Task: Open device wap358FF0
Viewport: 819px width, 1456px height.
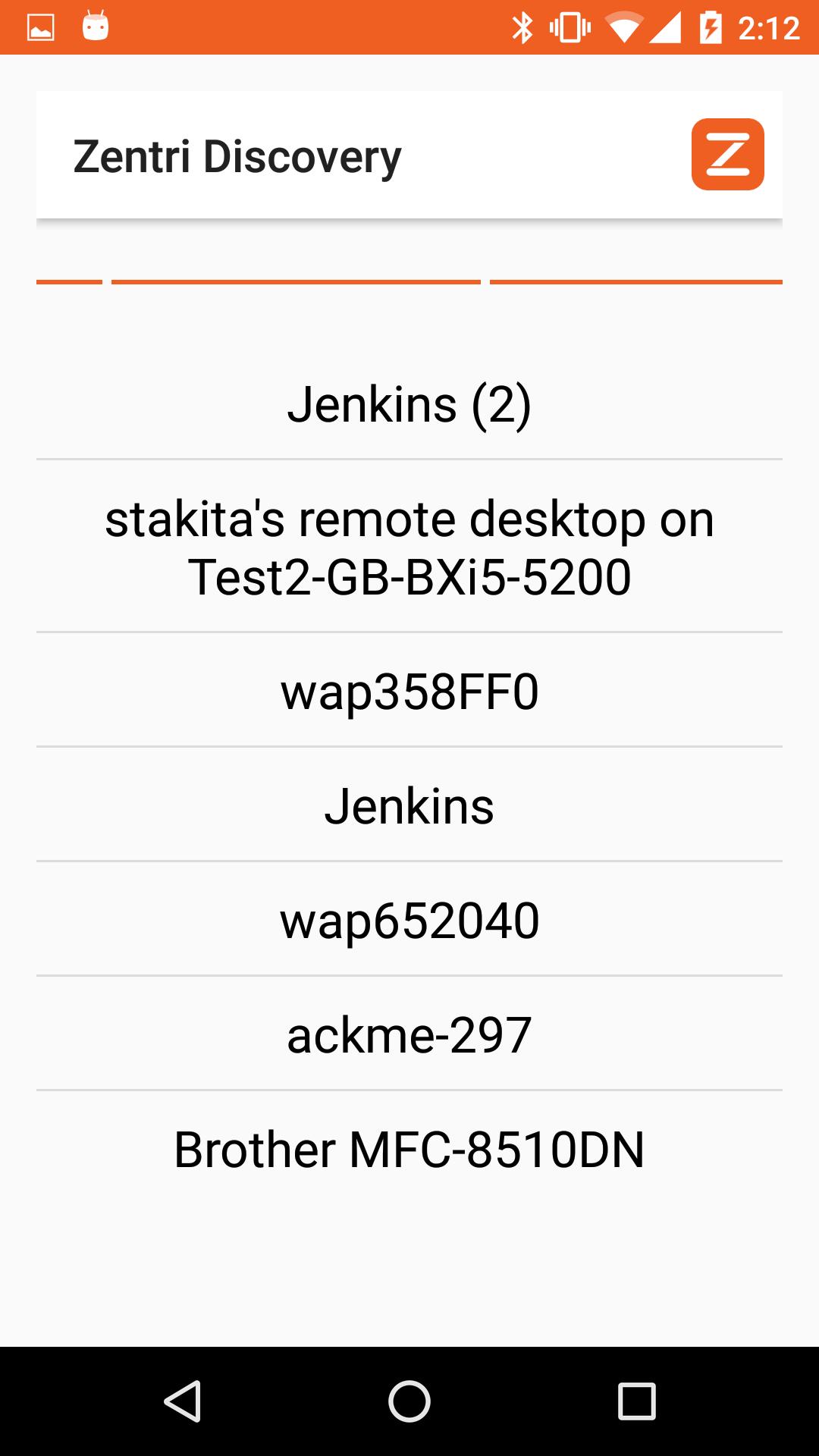Action: pos(409,692)
